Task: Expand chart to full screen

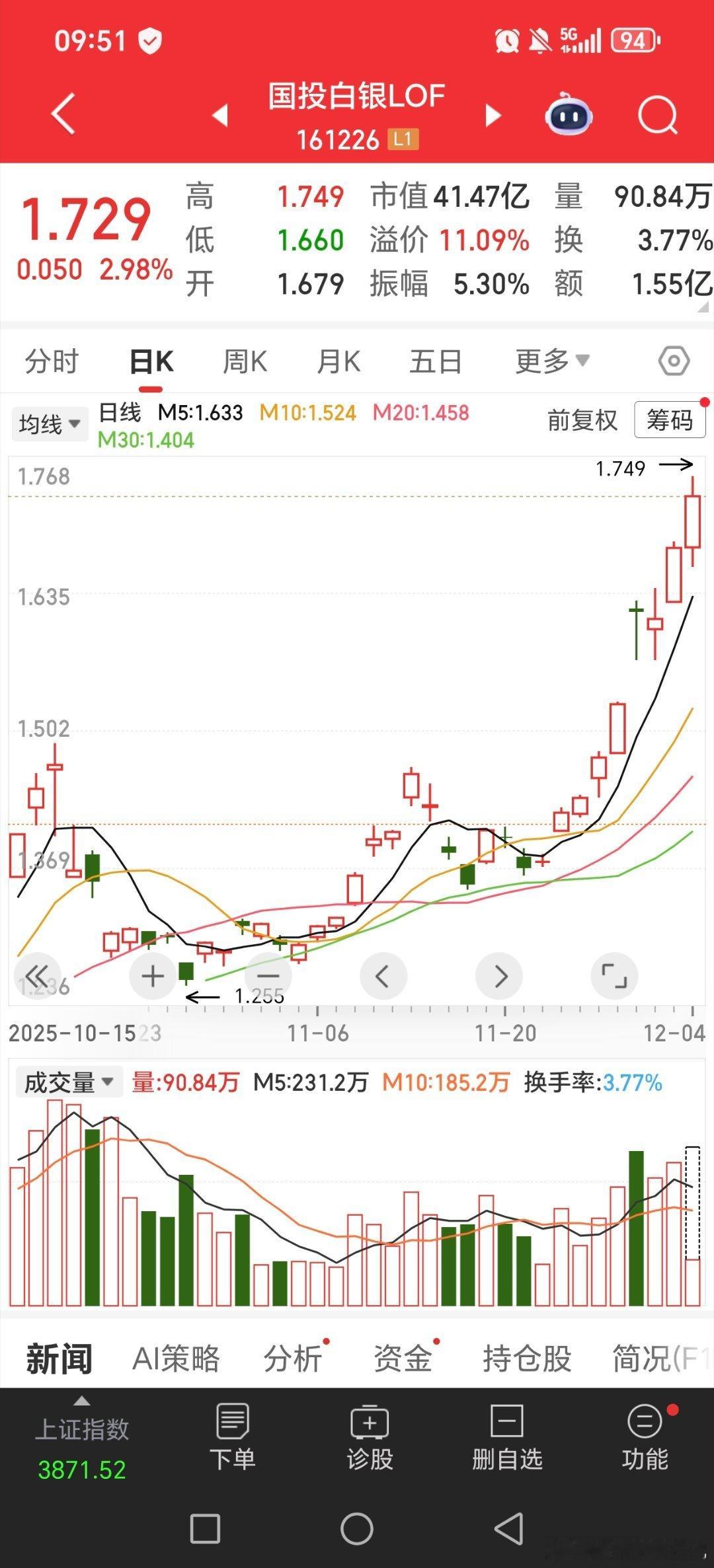Action: (614, 976)
